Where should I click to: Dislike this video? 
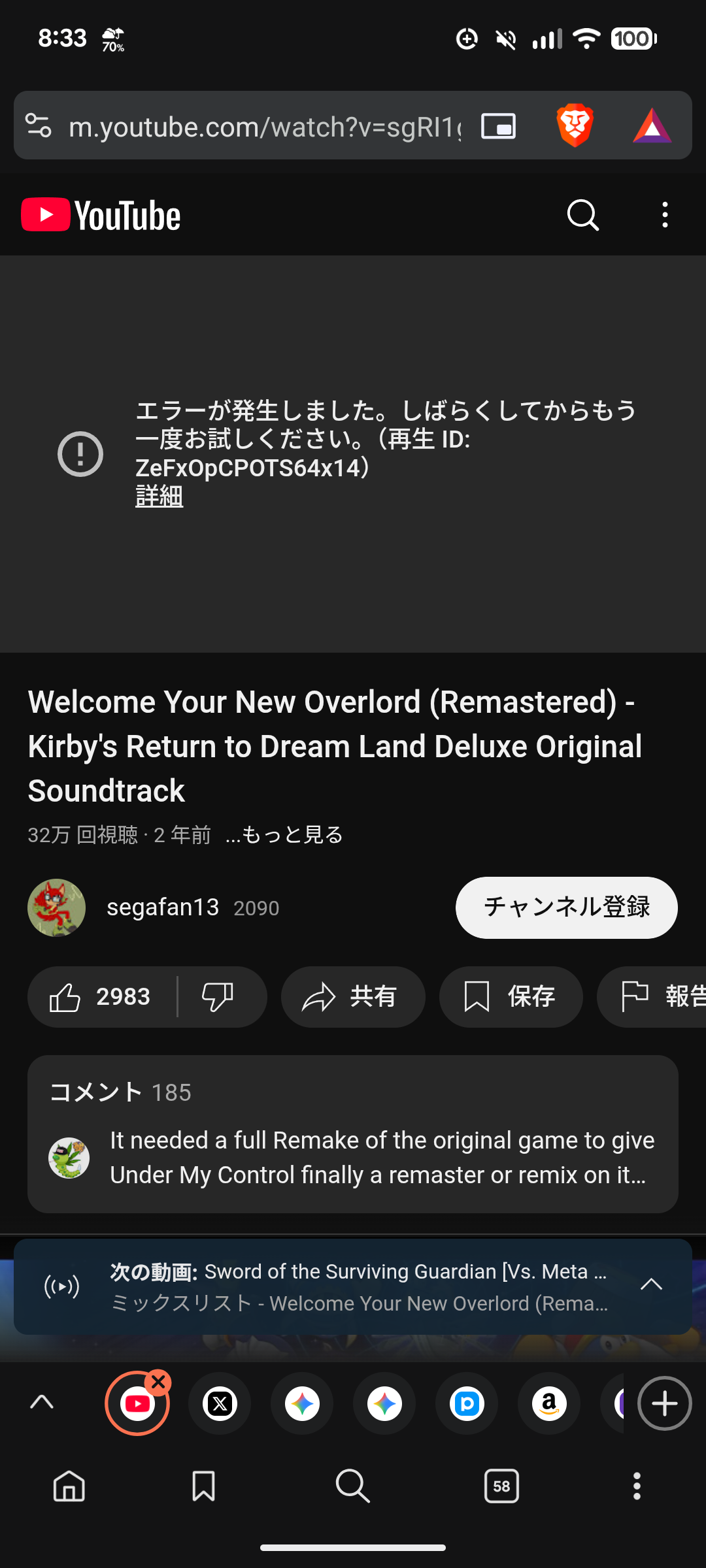[x=218, y=997]
